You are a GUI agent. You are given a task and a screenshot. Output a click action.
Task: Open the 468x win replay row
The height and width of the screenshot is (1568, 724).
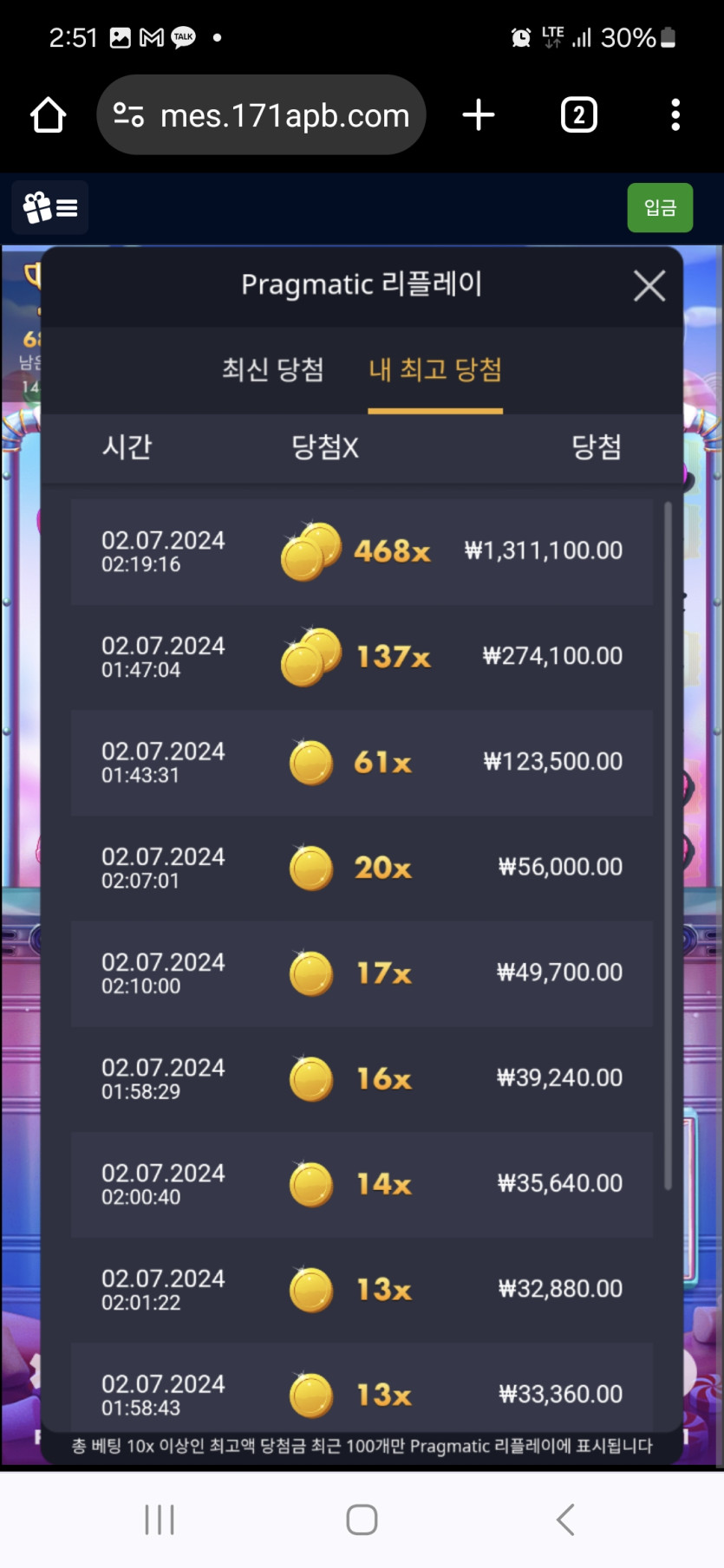point(362,551)
